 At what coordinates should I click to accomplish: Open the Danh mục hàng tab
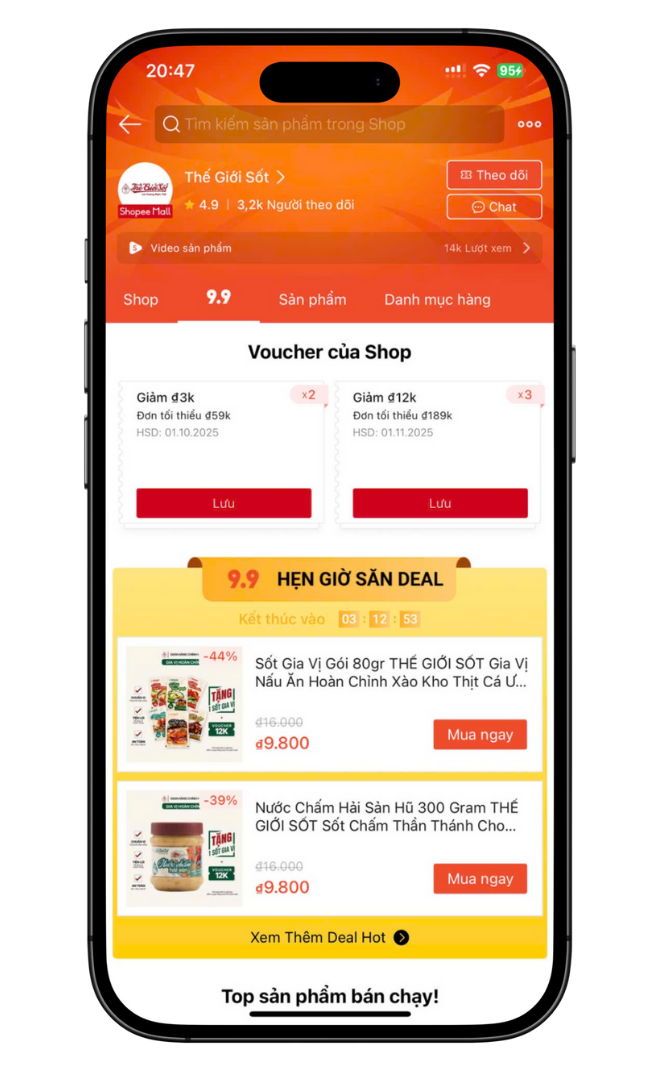437,299
